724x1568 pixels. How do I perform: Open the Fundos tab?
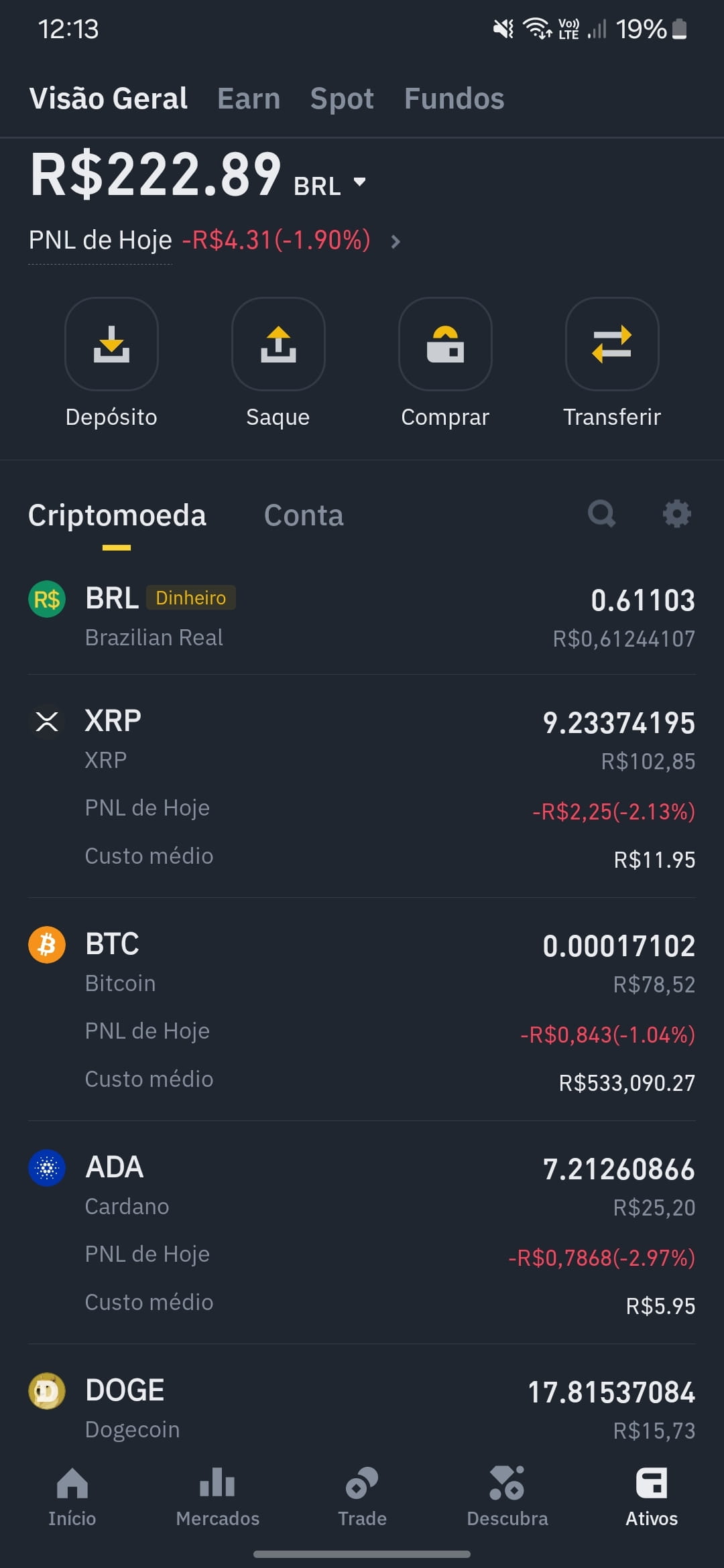[454, 99]
